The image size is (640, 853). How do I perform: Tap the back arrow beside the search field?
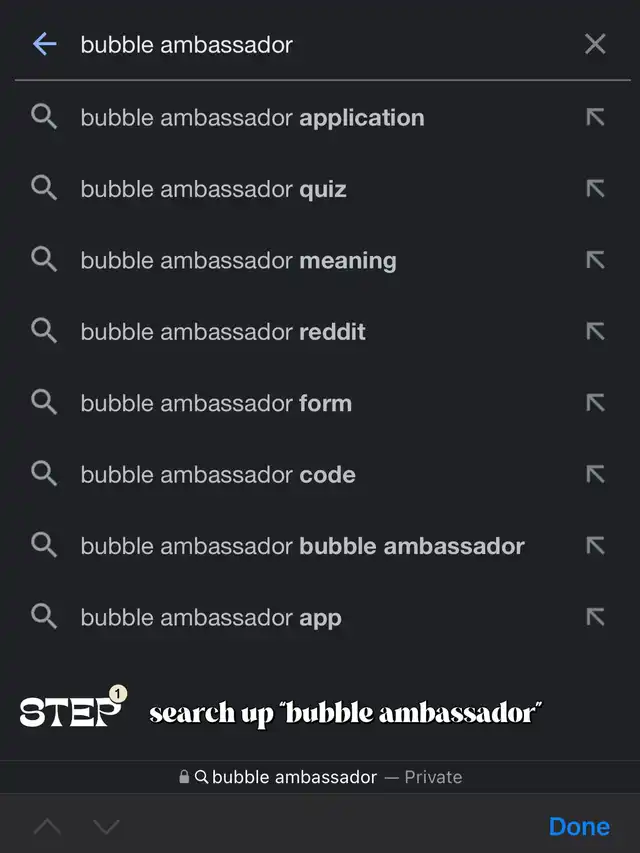44,44
